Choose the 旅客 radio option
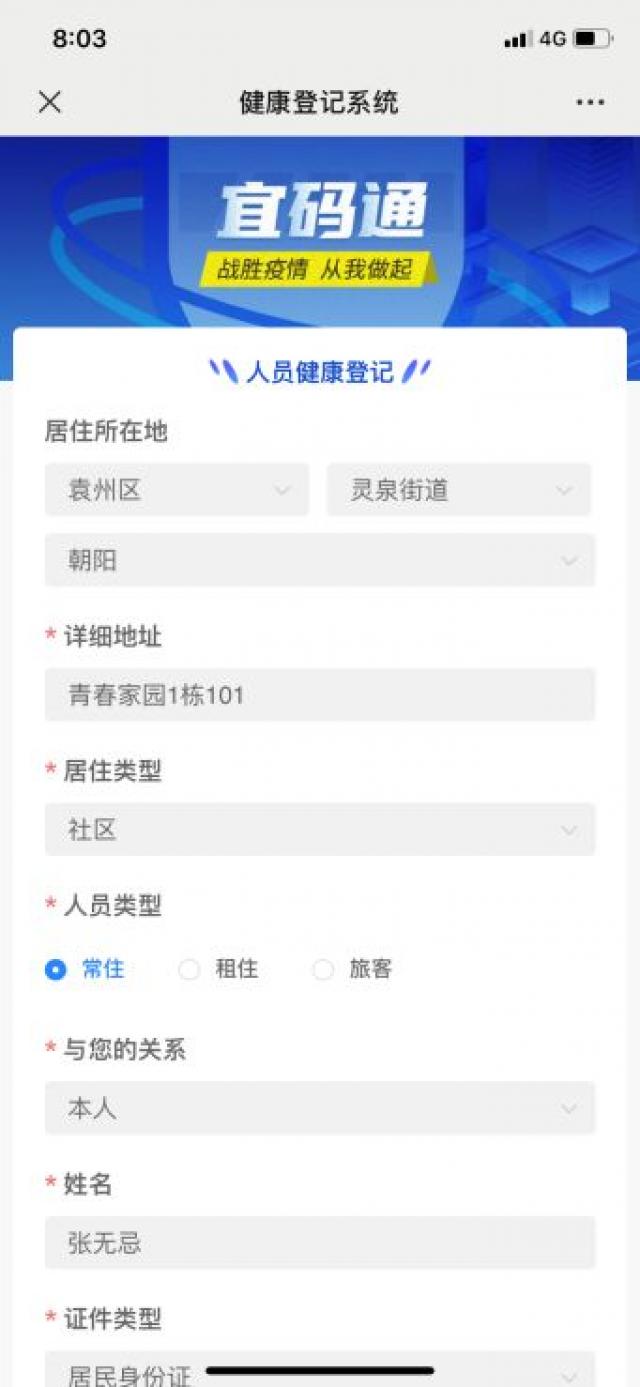Viewport: 640px width, 1387px height. 324,969
